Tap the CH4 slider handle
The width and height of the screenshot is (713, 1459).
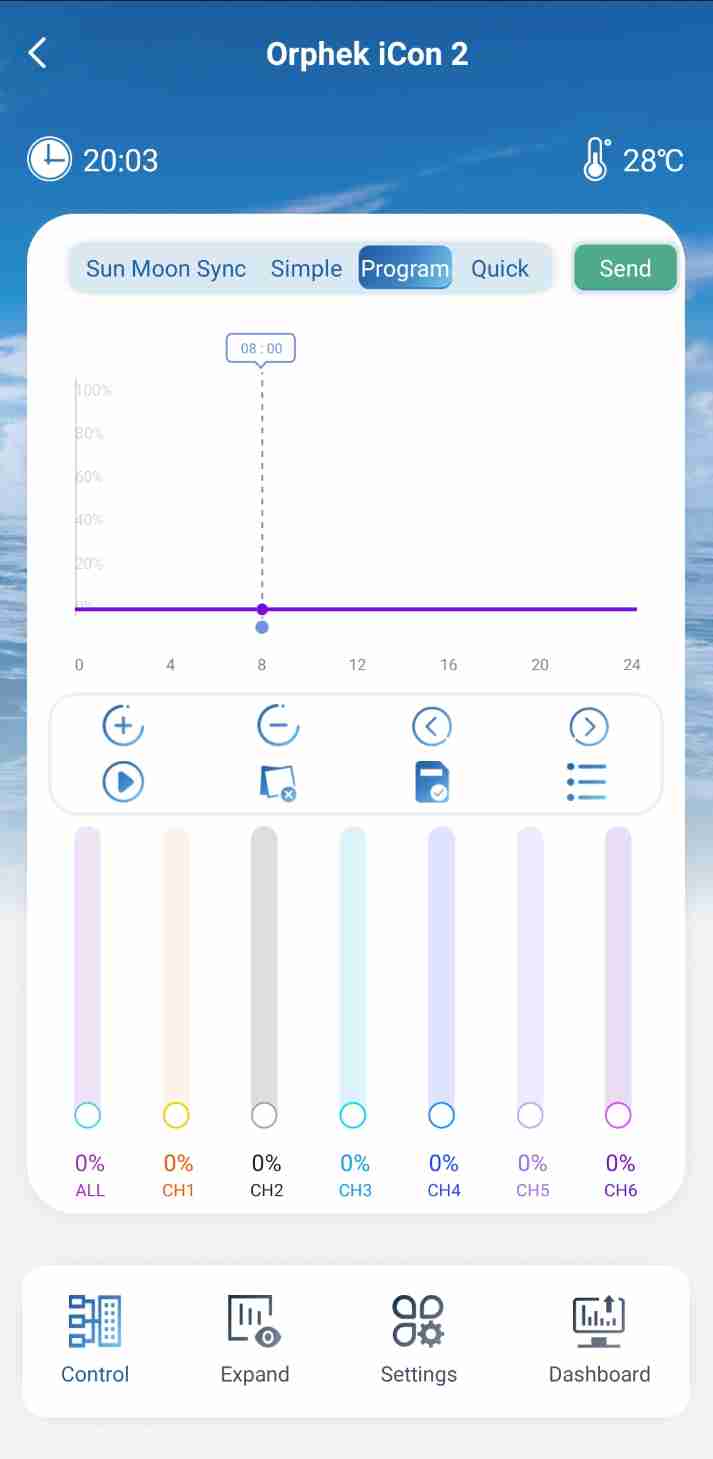(441, 1115)
